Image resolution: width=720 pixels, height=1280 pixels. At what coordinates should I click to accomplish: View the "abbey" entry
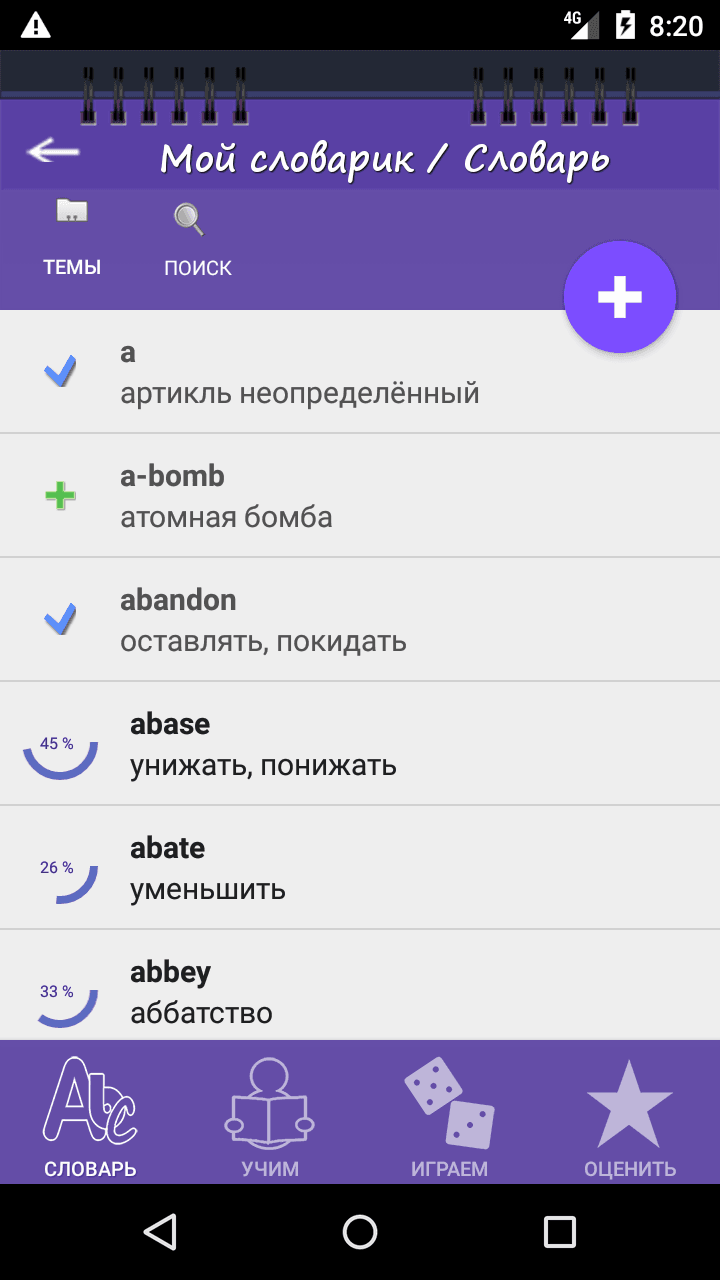[x=300, y=990]
